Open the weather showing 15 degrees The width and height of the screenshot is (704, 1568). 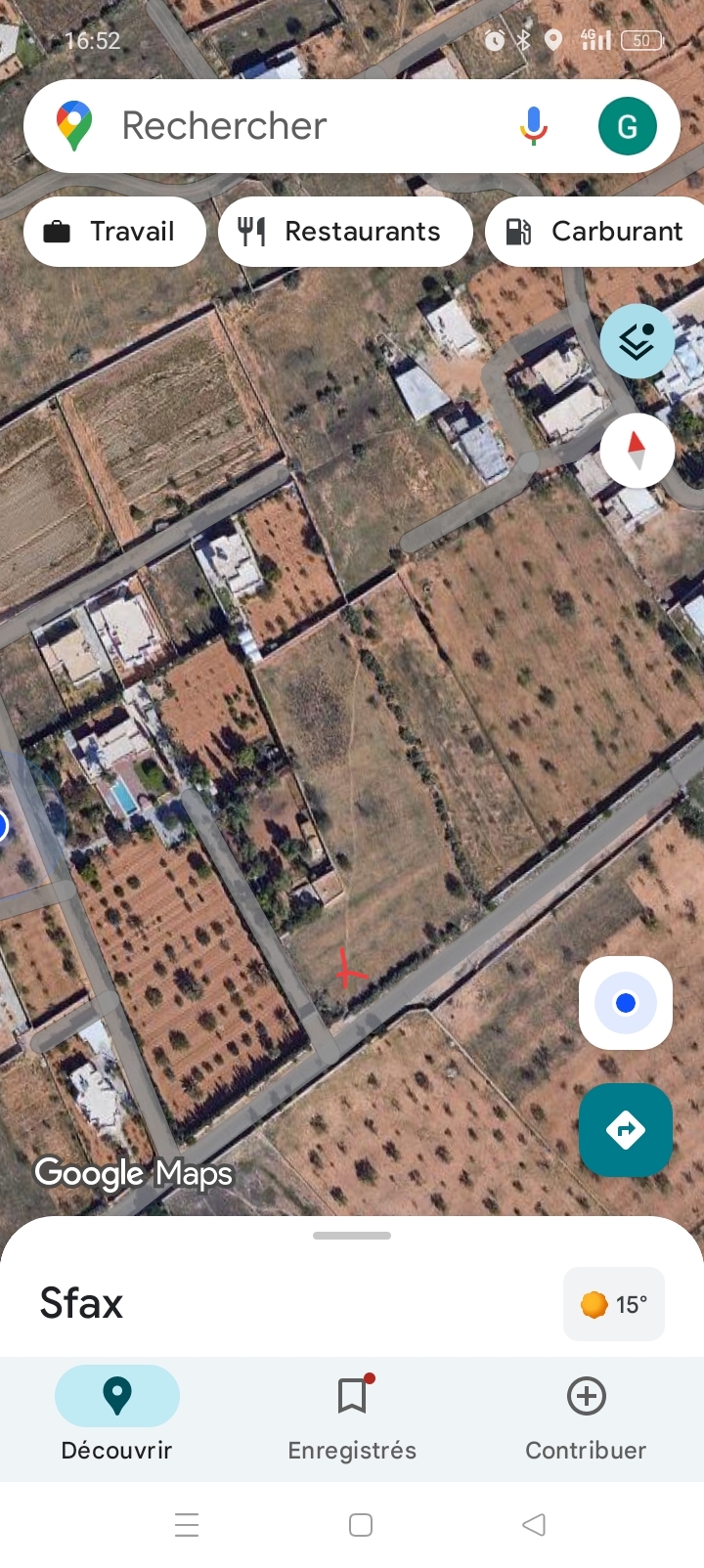(613, 1303)
